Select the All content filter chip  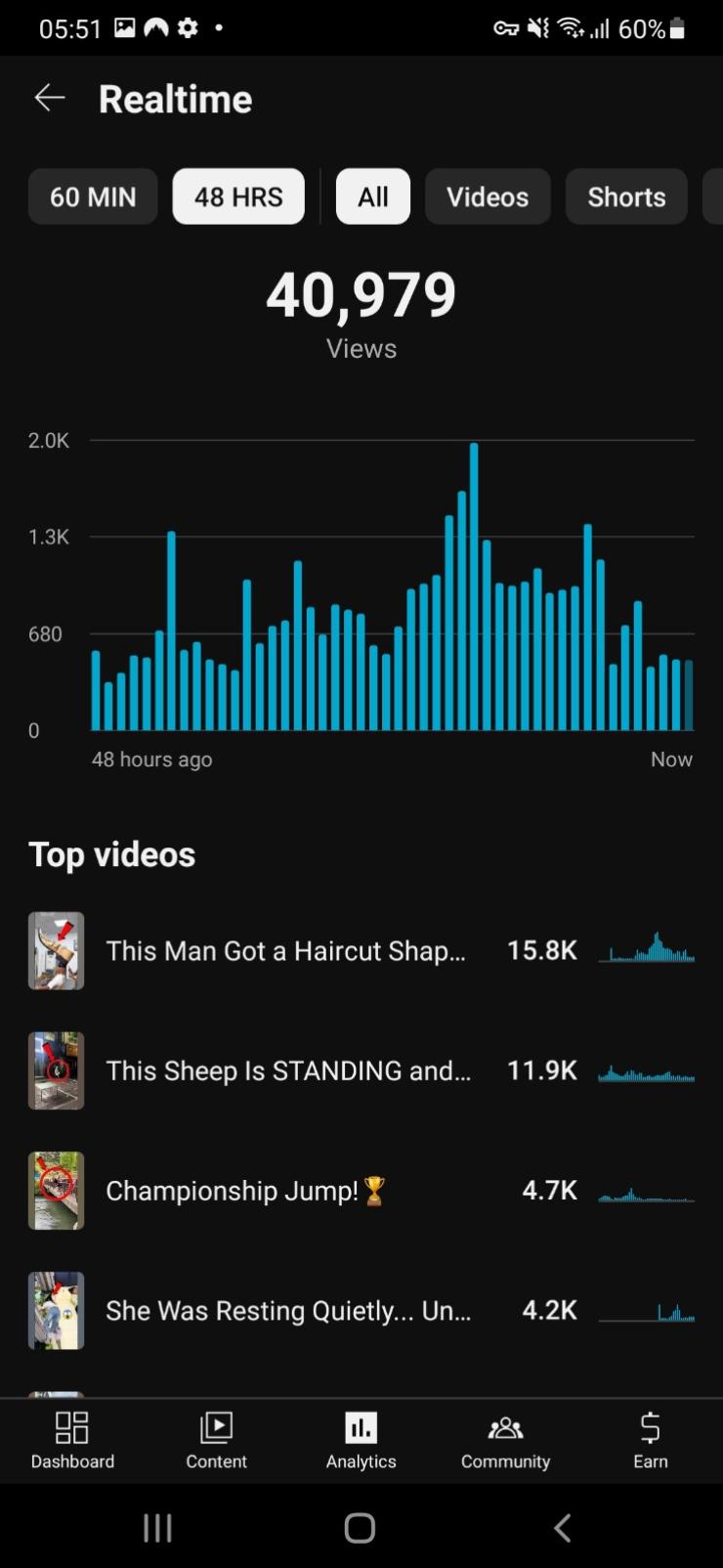[372, 196]
